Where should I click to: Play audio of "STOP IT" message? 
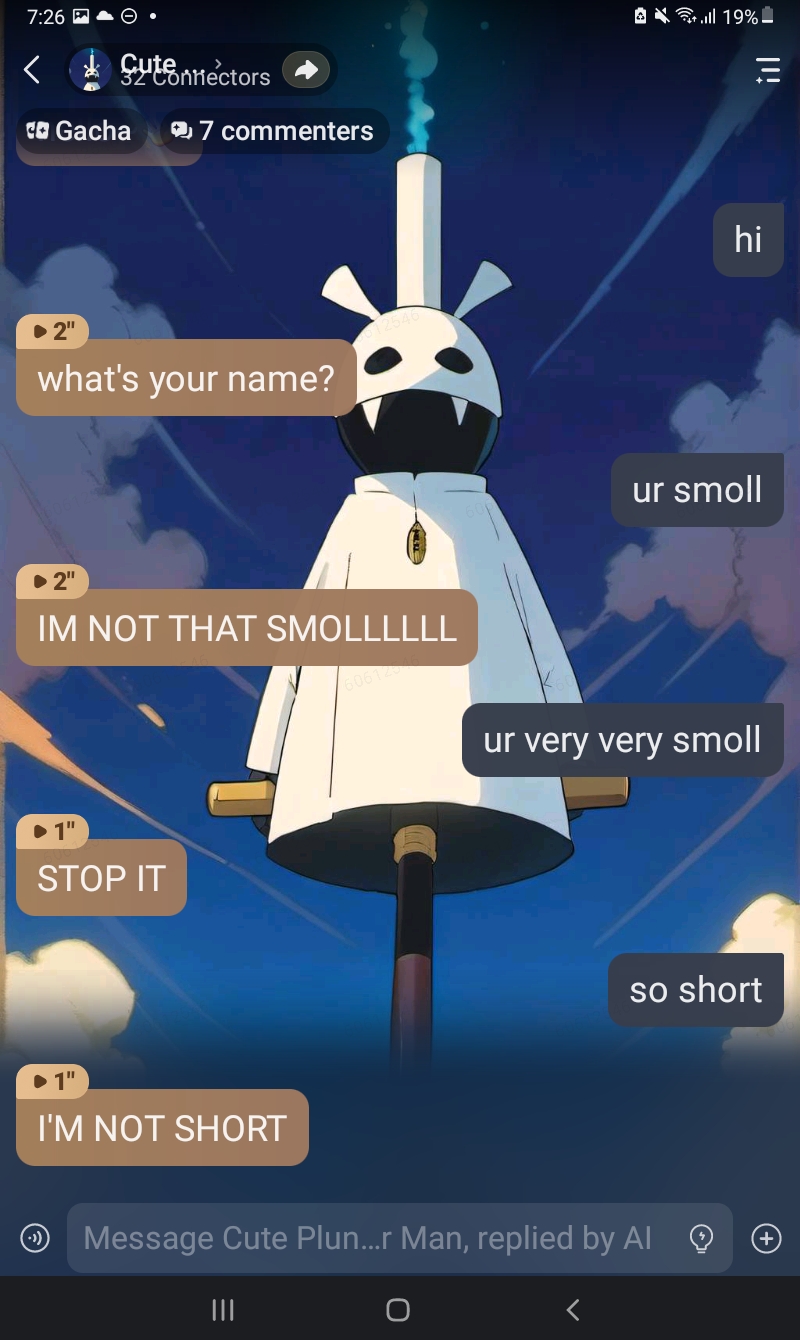coord(53,831)
